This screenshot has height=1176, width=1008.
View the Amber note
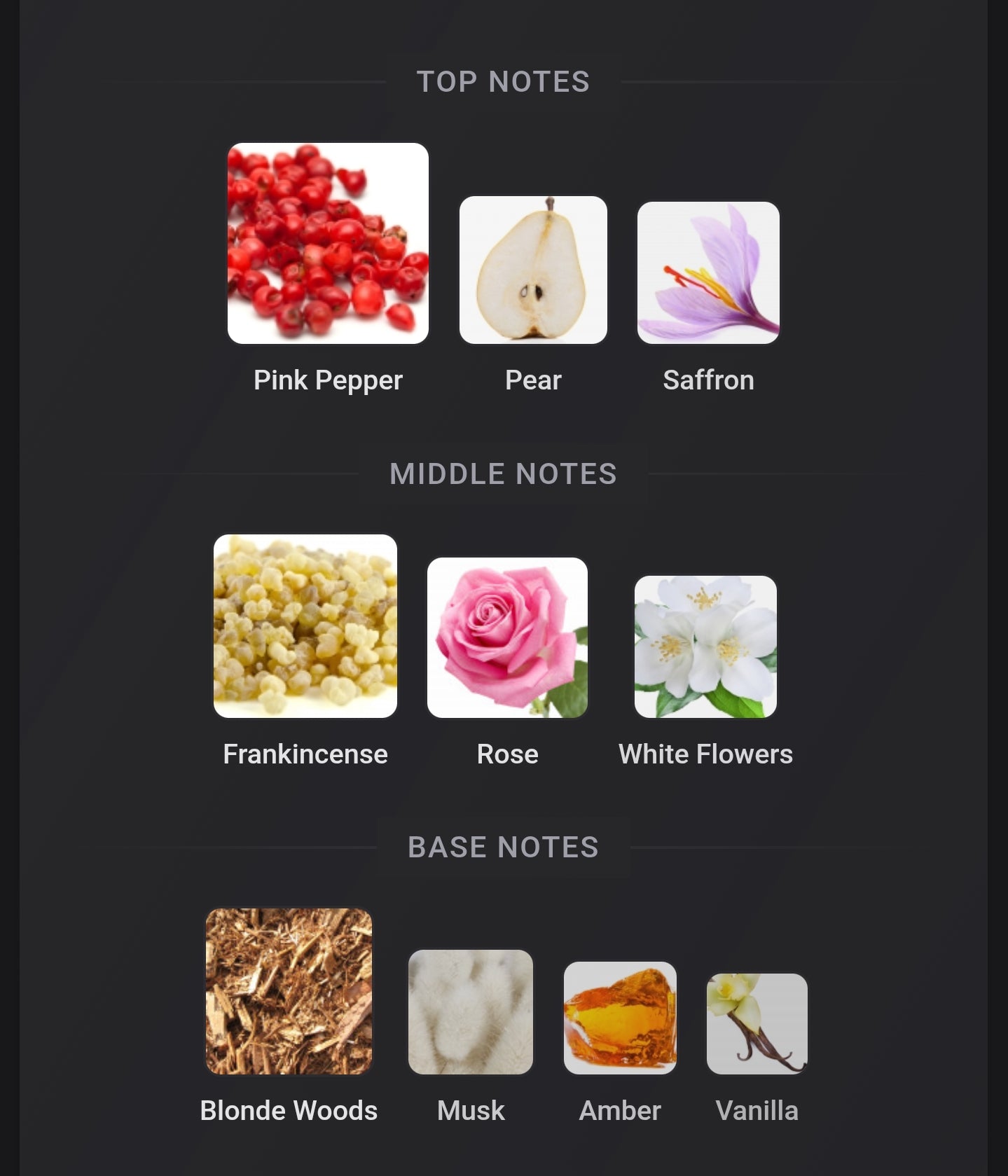point(620,1018)
